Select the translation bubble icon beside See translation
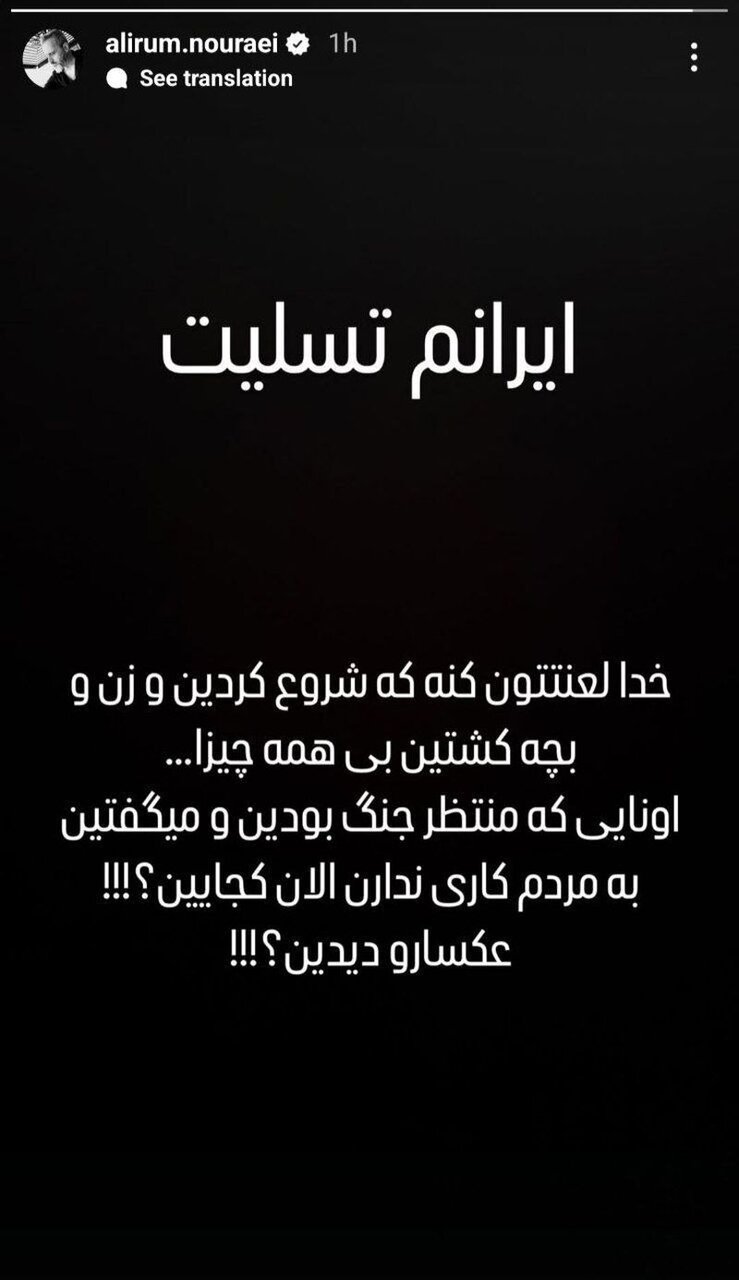Image resolution: width=739 pixels, height=1280 pixels. (x=117, y=77)
